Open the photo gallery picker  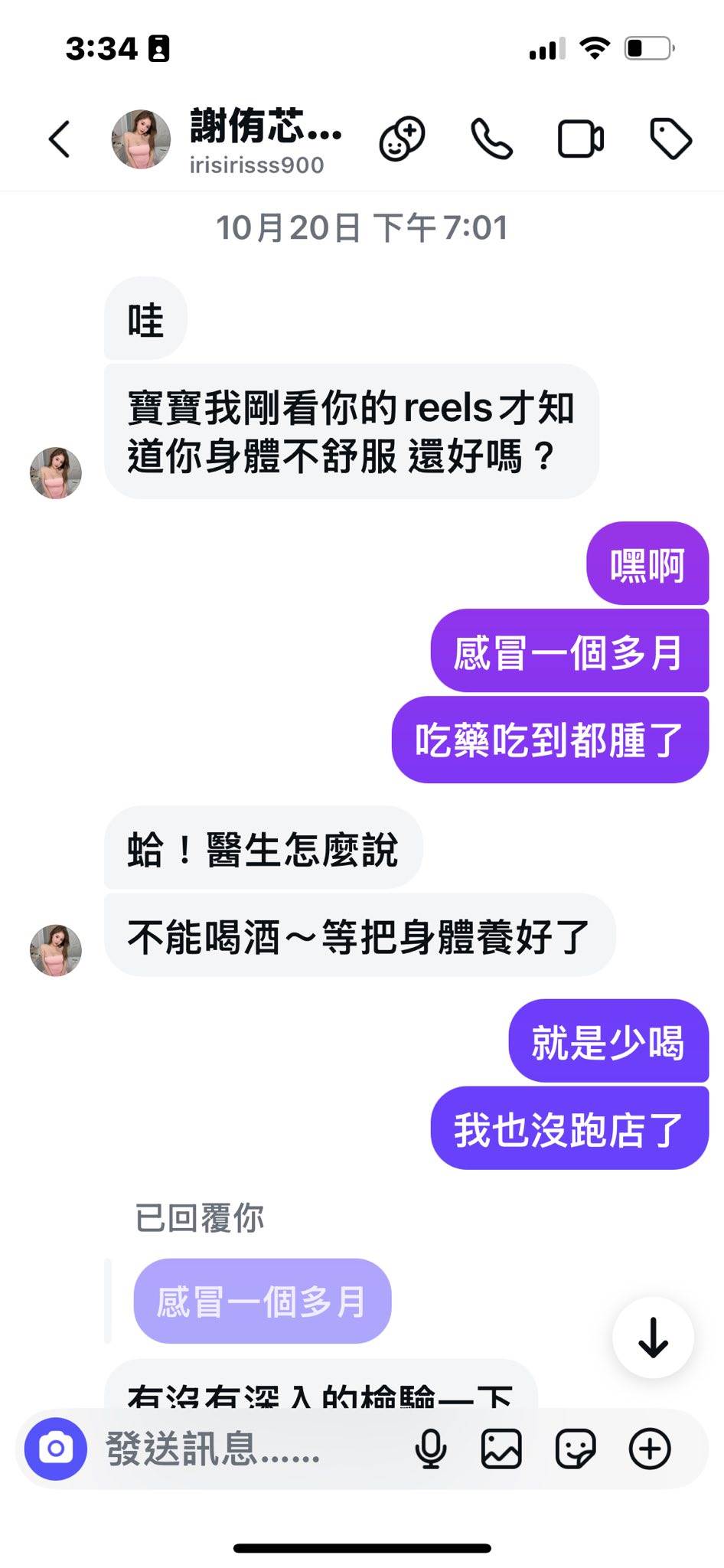click(x=502, y=1449)
